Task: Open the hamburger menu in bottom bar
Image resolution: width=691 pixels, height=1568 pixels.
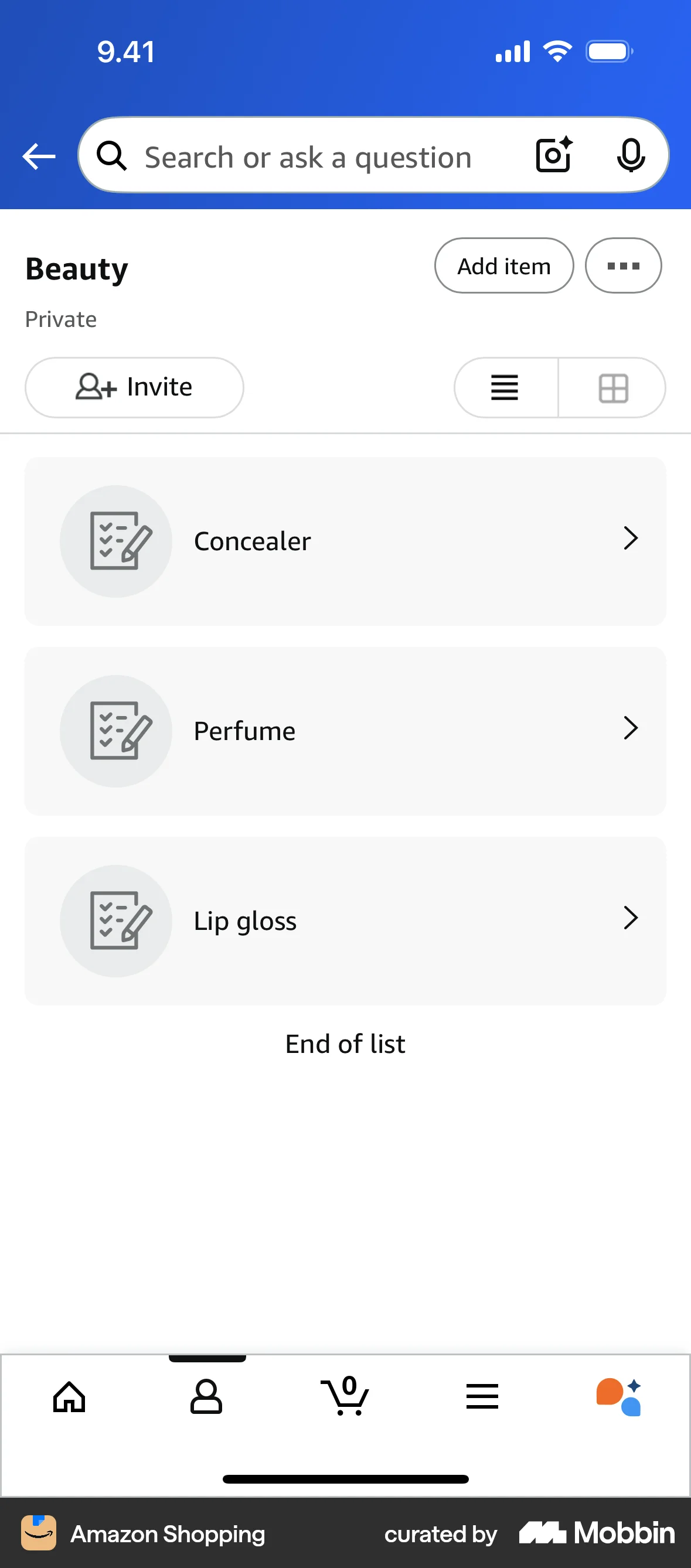Action: [x=482, y=1397]
